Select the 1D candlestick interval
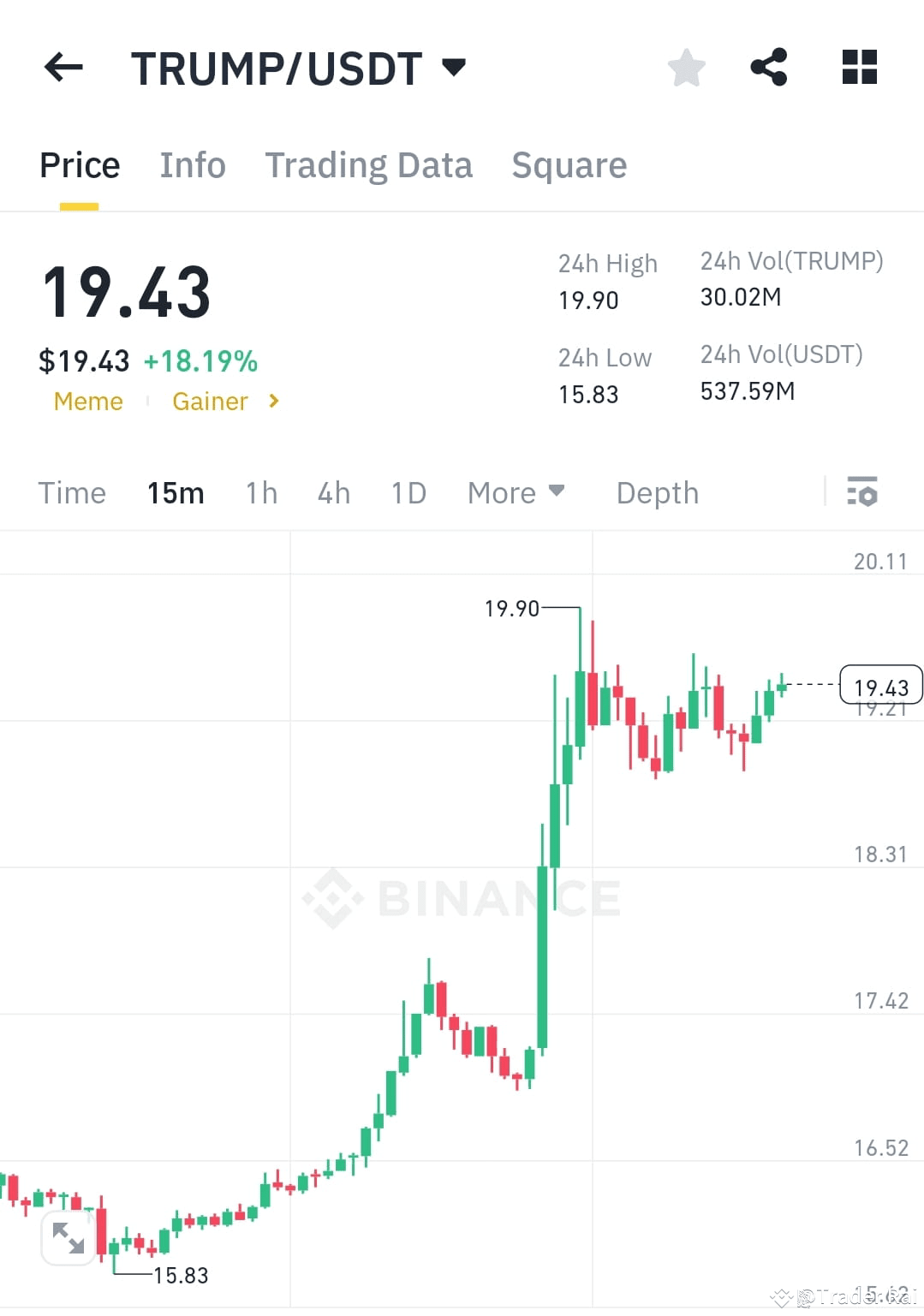 point(408,492)
